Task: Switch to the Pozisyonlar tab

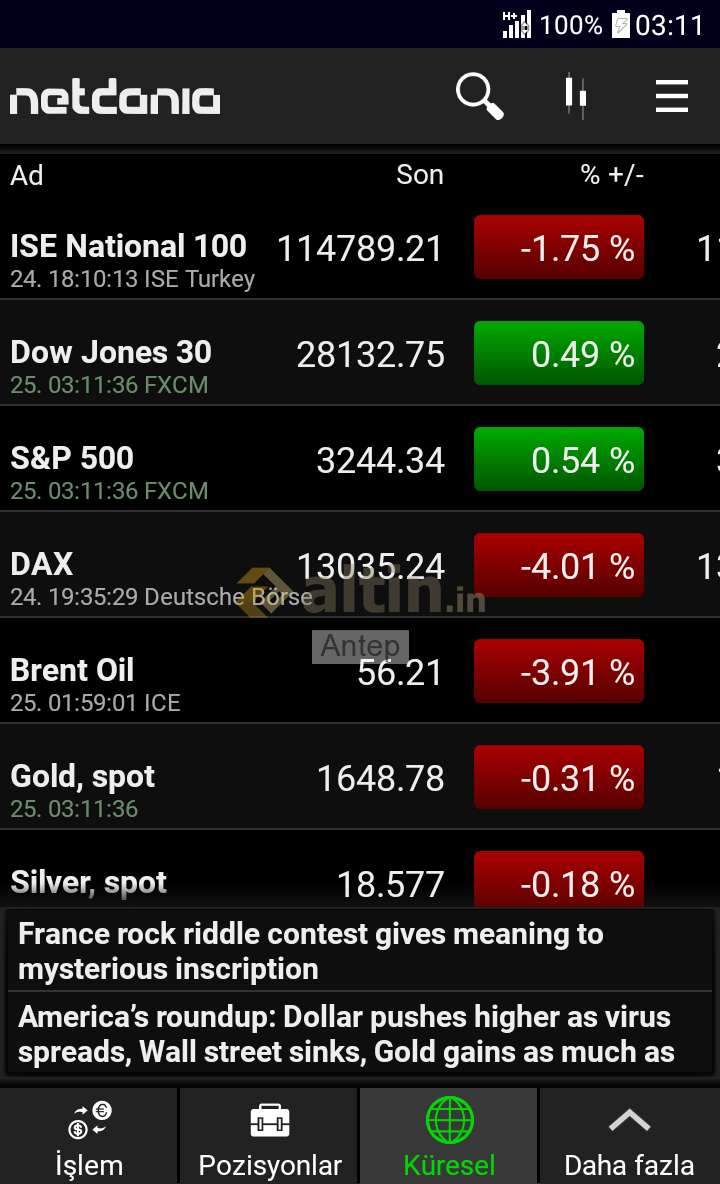Action: 270,1137
